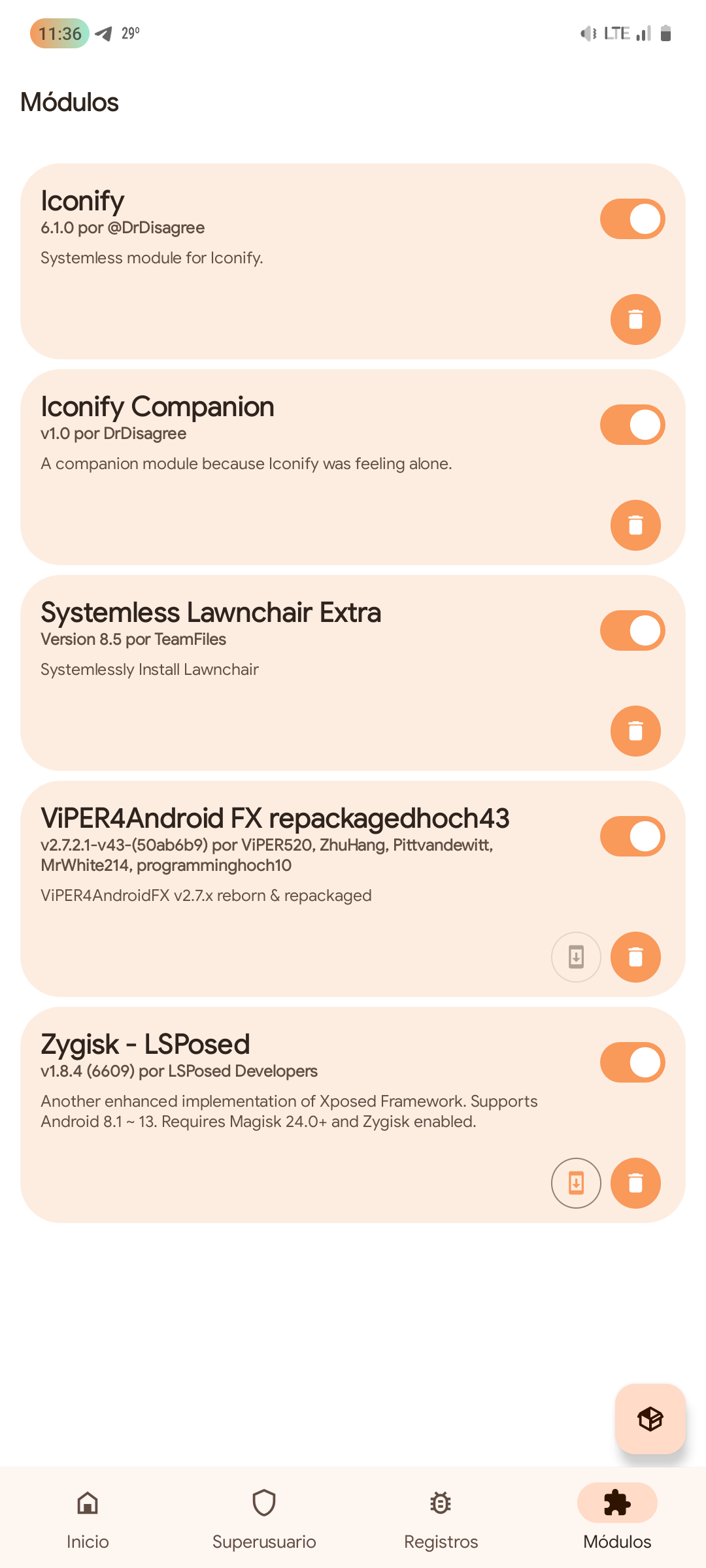This screenshot has height=1568, width=706.
Task: Install a module from storage
Action: (650, 1419)
